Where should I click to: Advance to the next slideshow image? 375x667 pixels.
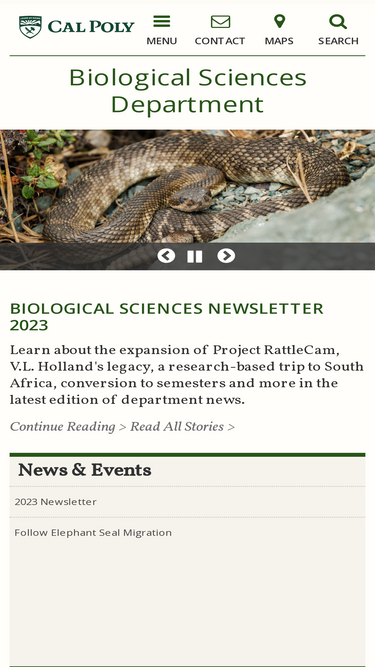click(226, 256)
